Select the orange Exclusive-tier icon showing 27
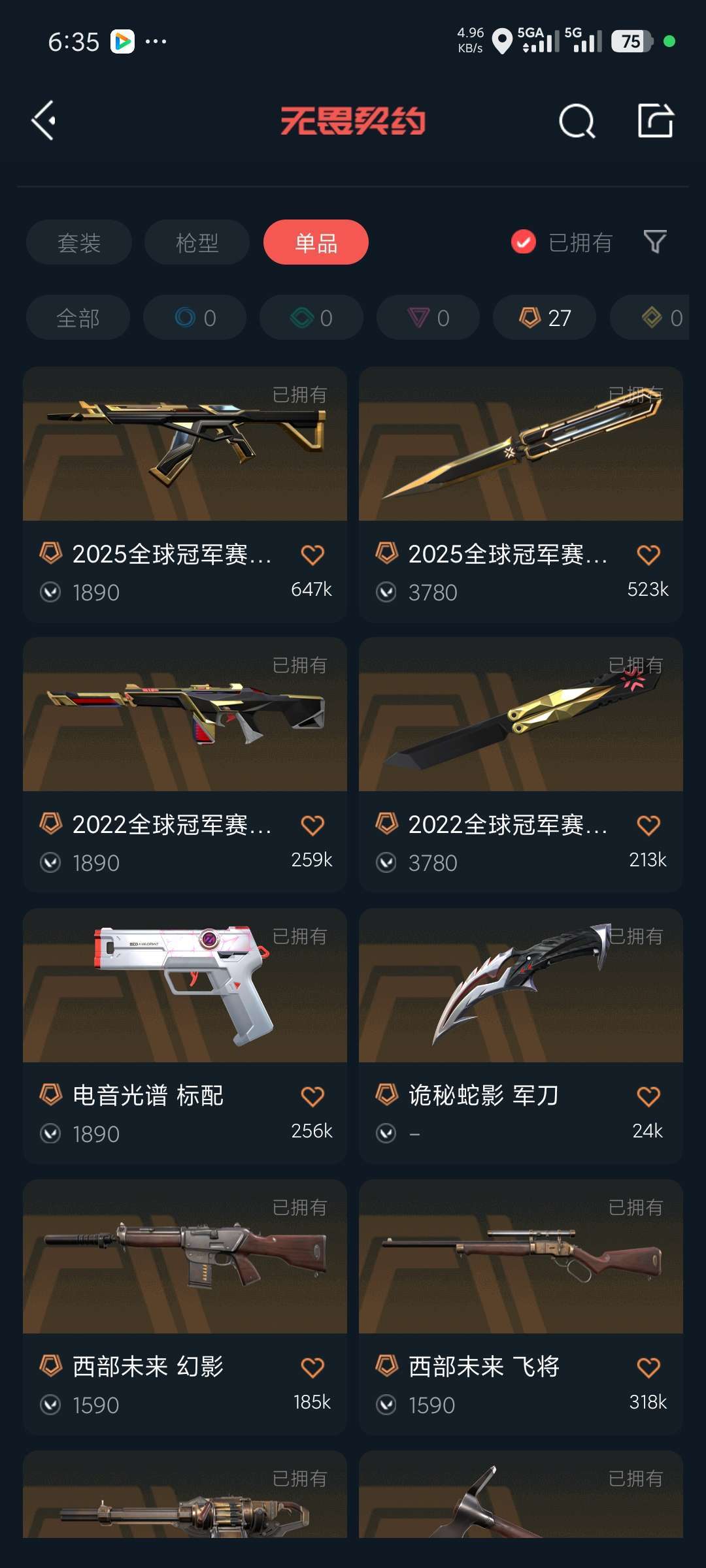The height and width of the screenshot is (1568, 706). click(543, 318)
